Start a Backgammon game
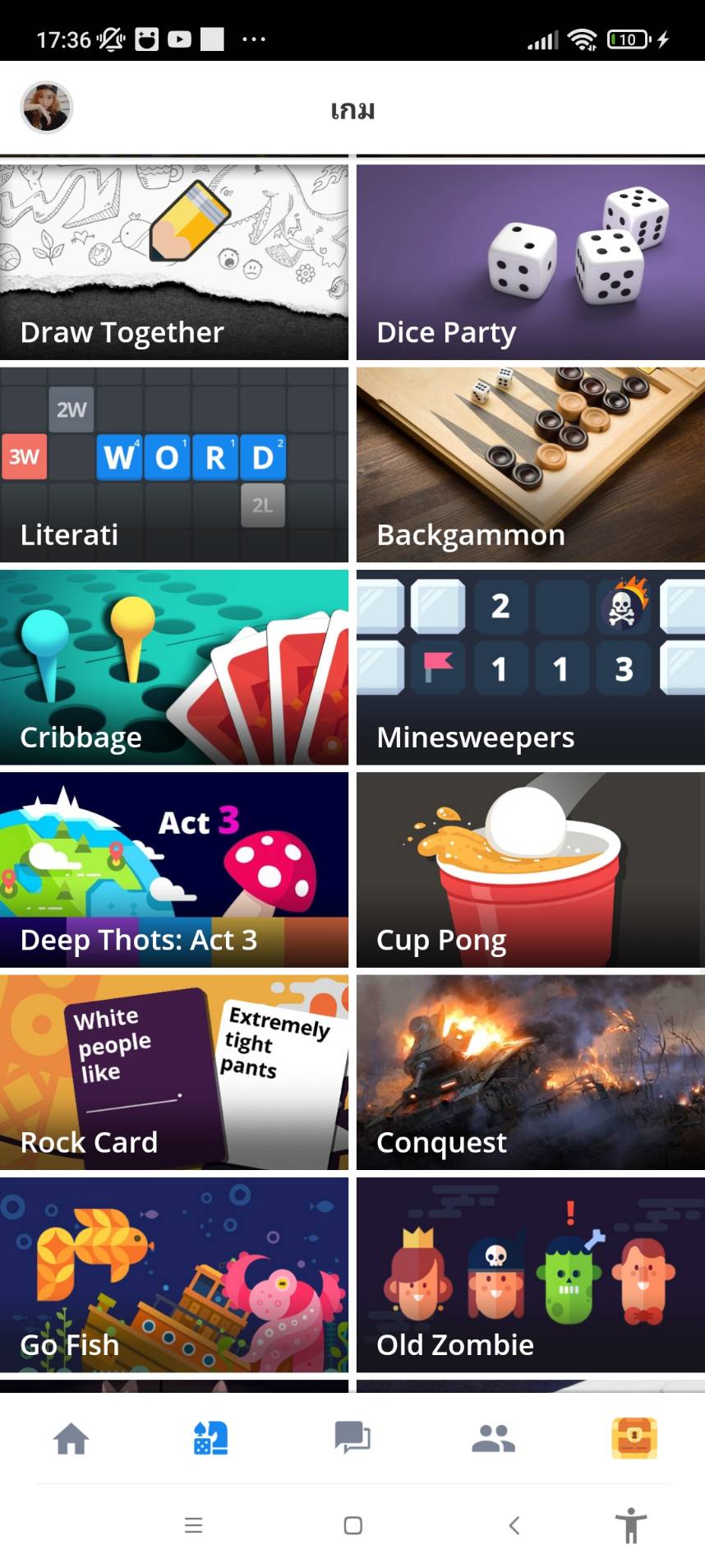Screen dimensions: 705x1568 (530, 465)
